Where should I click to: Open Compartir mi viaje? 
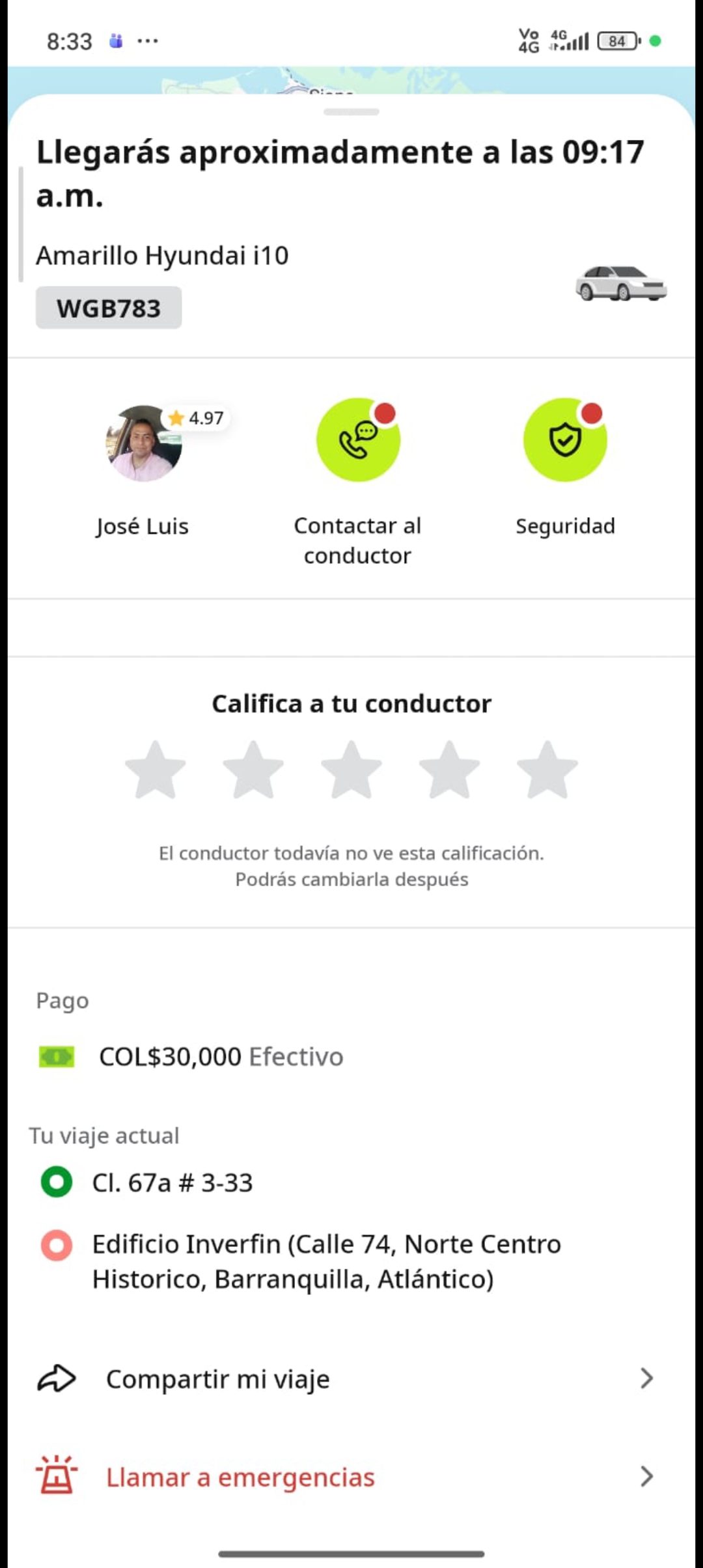[345, 1379]
